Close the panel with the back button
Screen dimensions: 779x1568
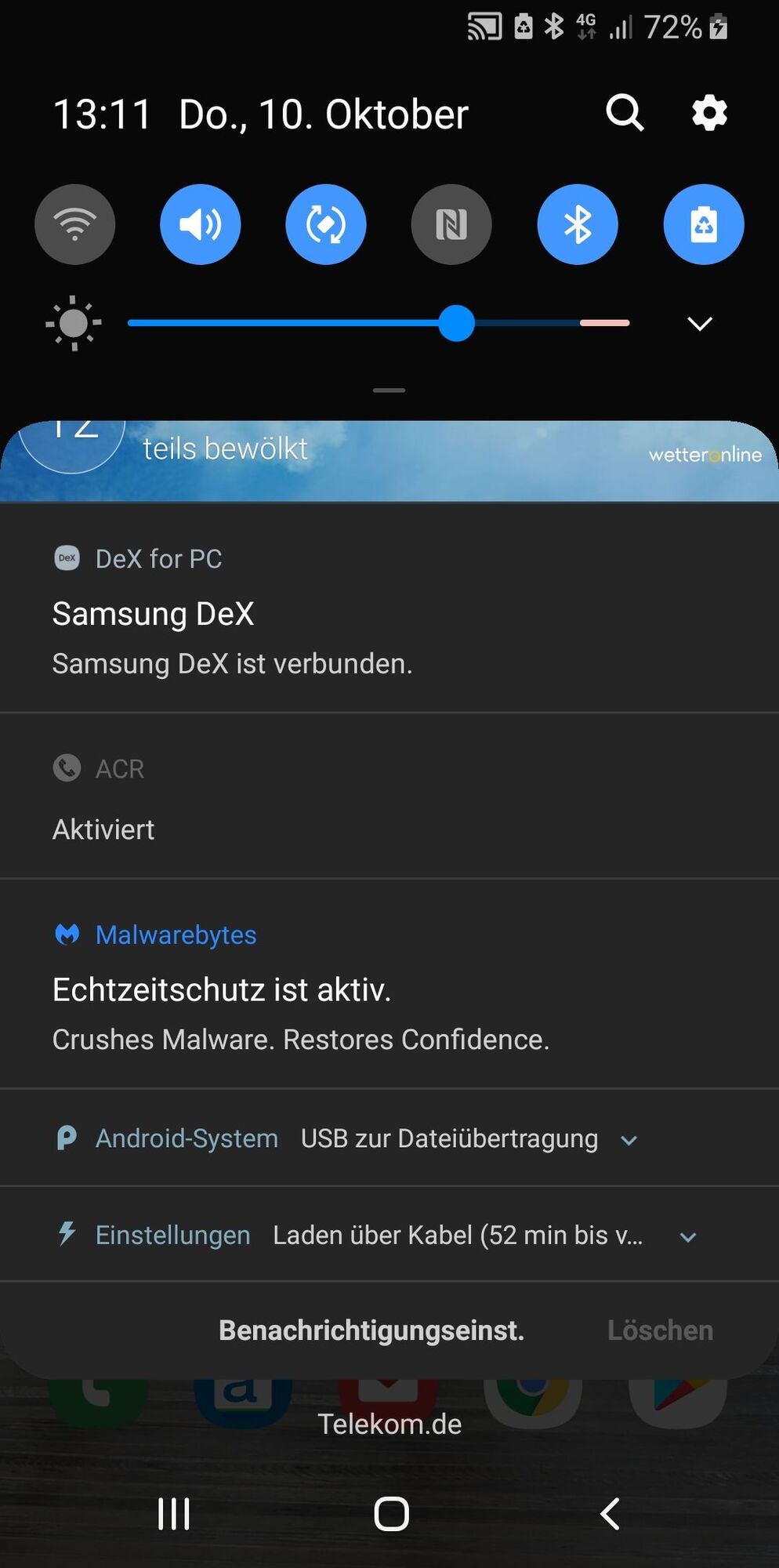(610, 1513)
